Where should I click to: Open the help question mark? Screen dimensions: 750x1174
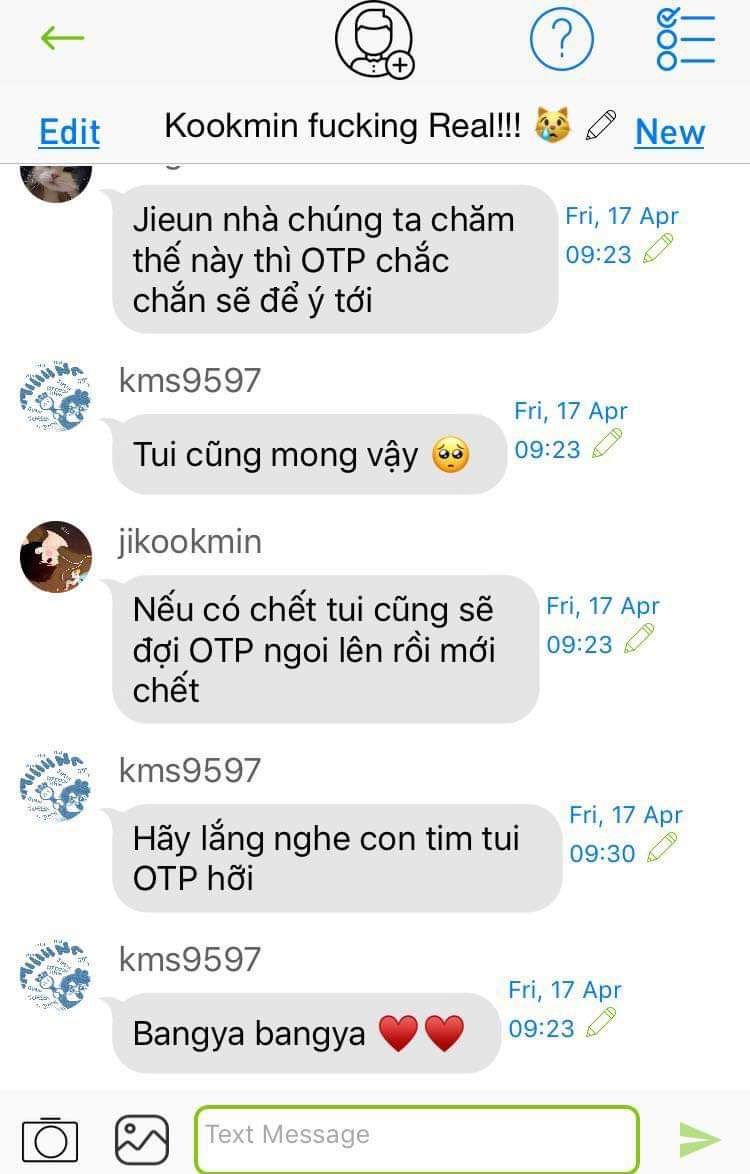tap(561, 40)
